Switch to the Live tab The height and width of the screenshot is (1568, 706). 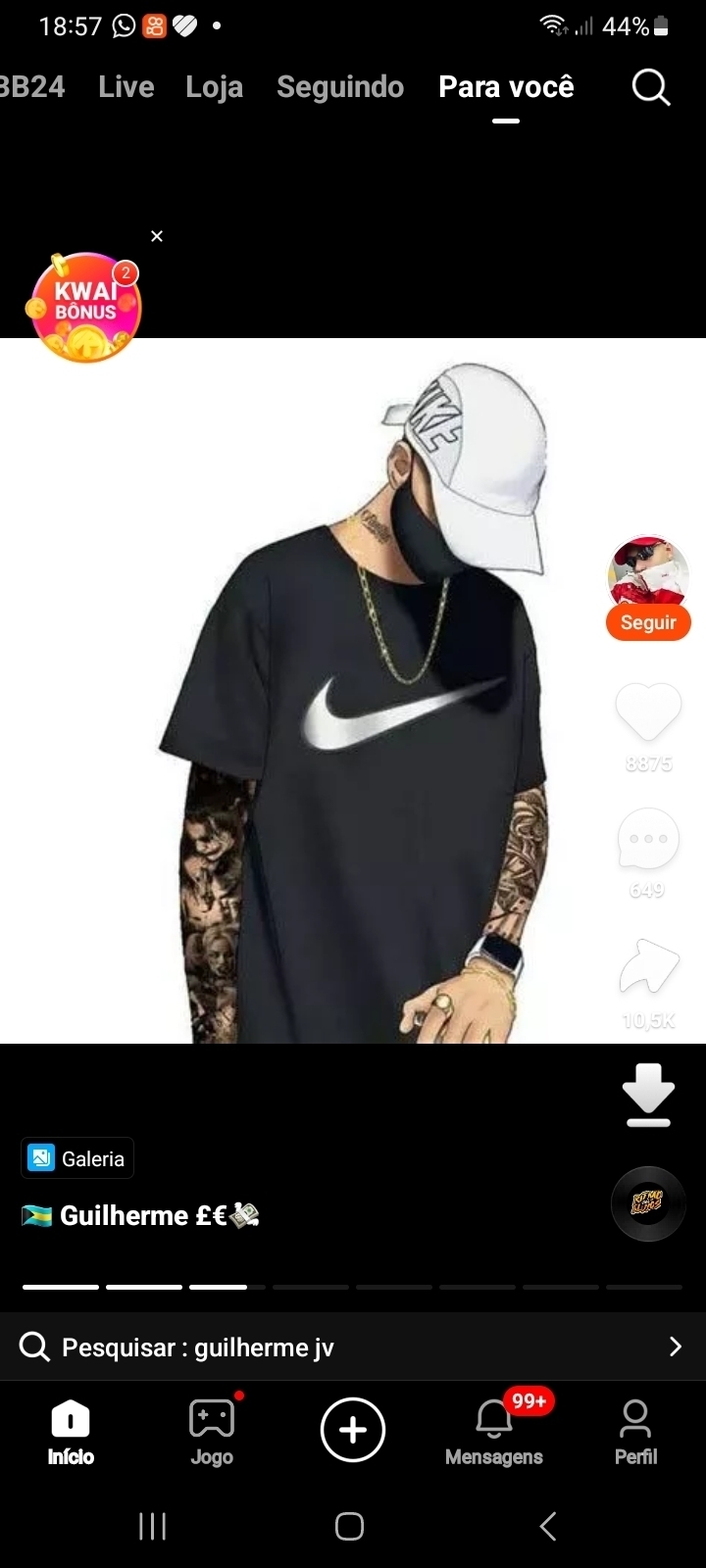click(x=126, y=87)
